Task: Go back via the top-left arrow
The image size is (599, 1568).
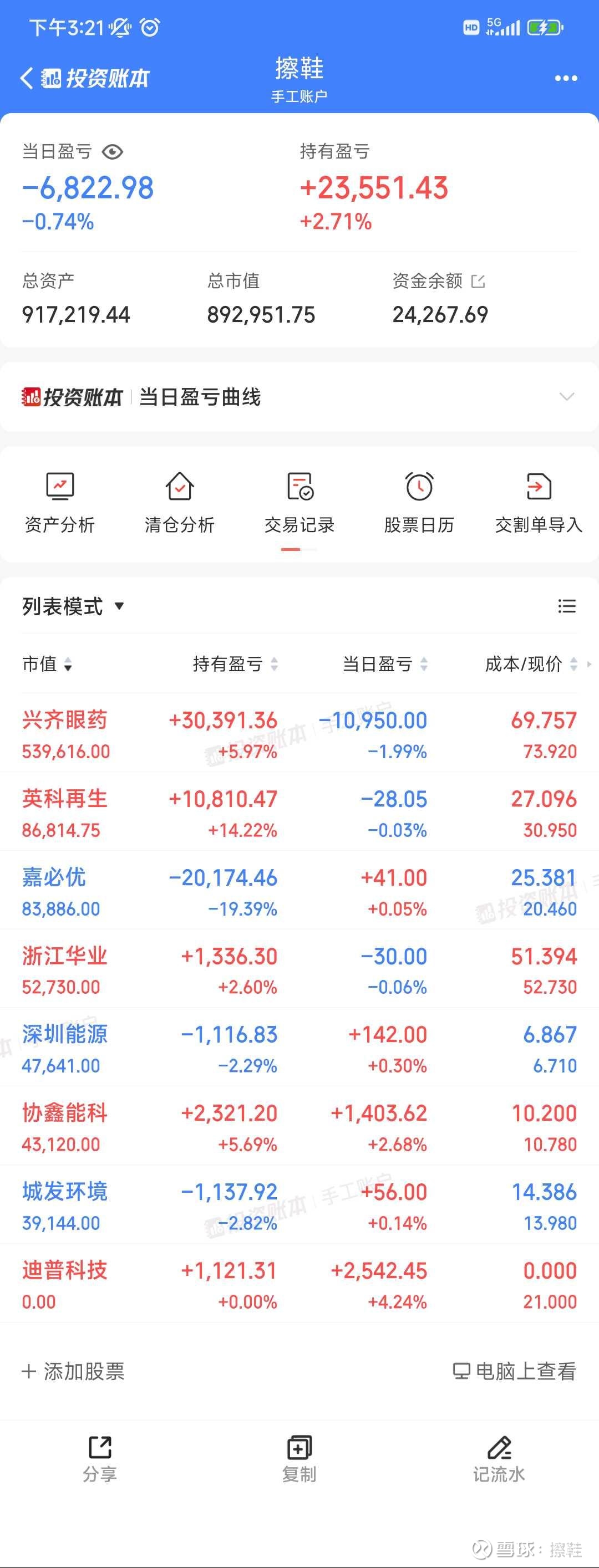Action: [x=26, y=79]
